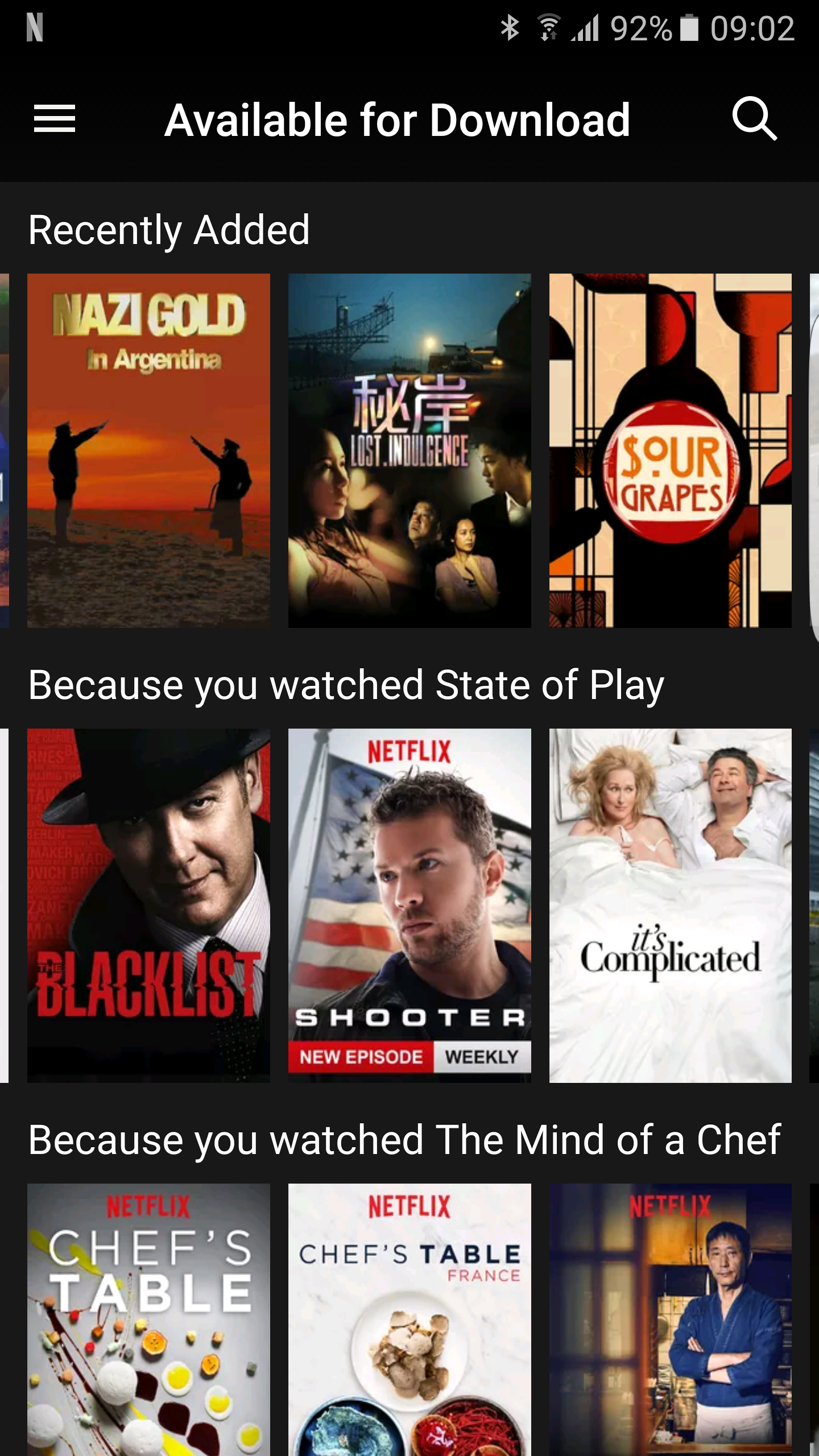Select the Lost Indulgence movie poster

409,450
